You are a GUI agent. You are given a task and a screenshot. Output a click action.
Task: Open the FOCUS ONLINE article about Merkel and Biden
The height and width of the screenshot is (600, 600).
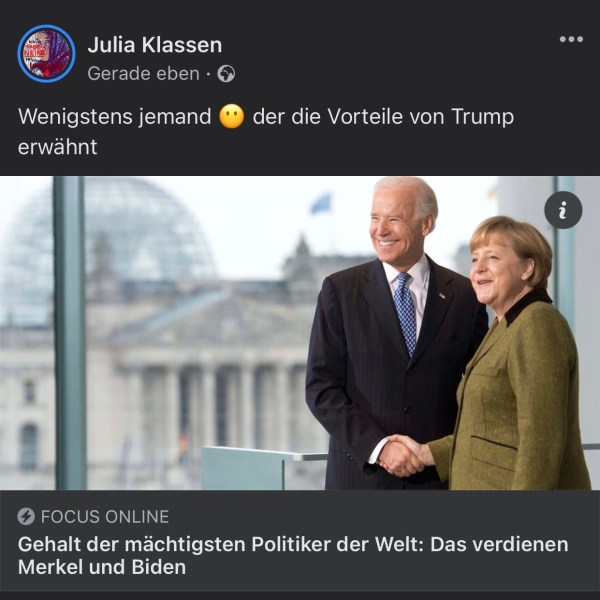(x=292, y=555)
